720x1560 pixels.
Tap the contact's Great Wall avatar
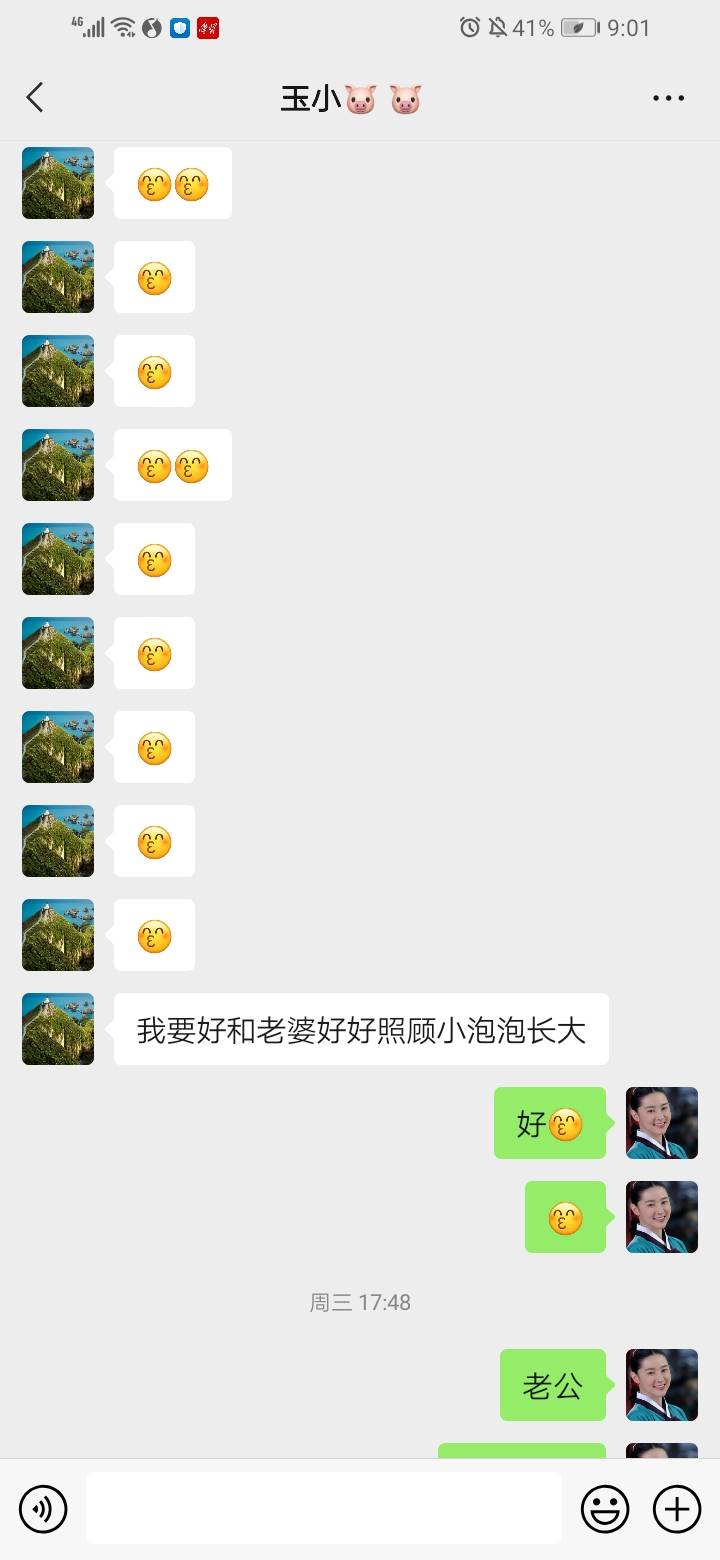(57, 1029)
